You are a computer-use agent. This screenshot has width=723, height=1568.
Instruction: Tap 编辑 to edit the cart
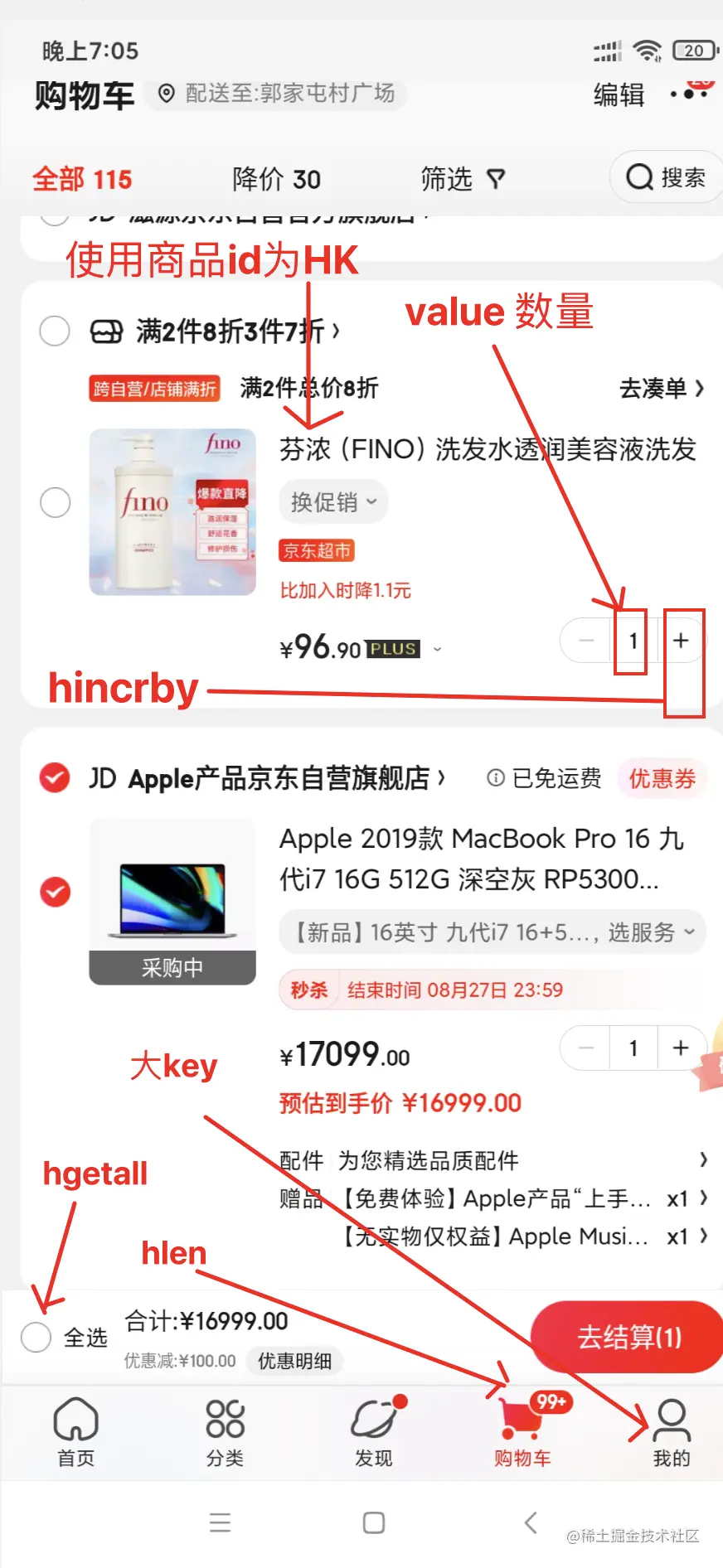click(619, 95)
